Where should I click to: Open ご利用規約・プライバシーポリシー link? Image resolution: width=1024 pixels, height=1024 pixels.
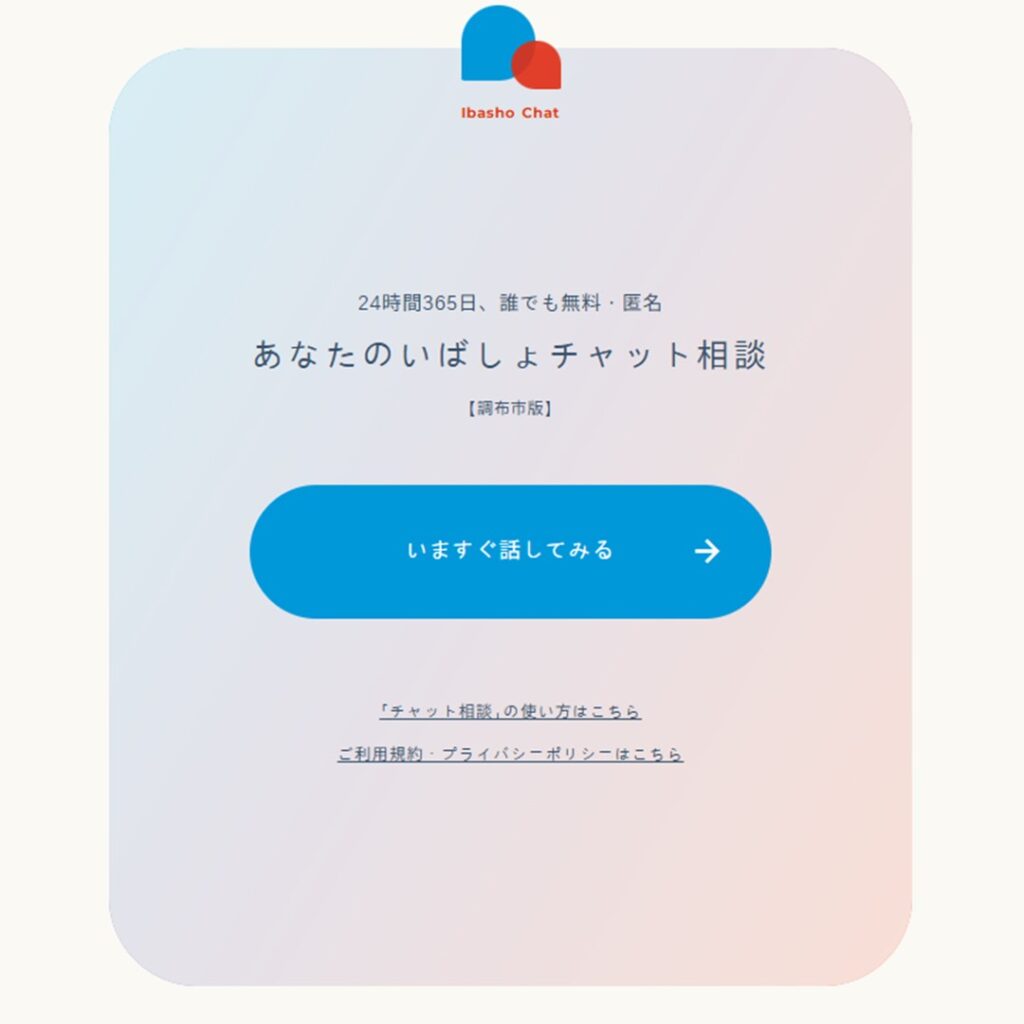(510, 754)
